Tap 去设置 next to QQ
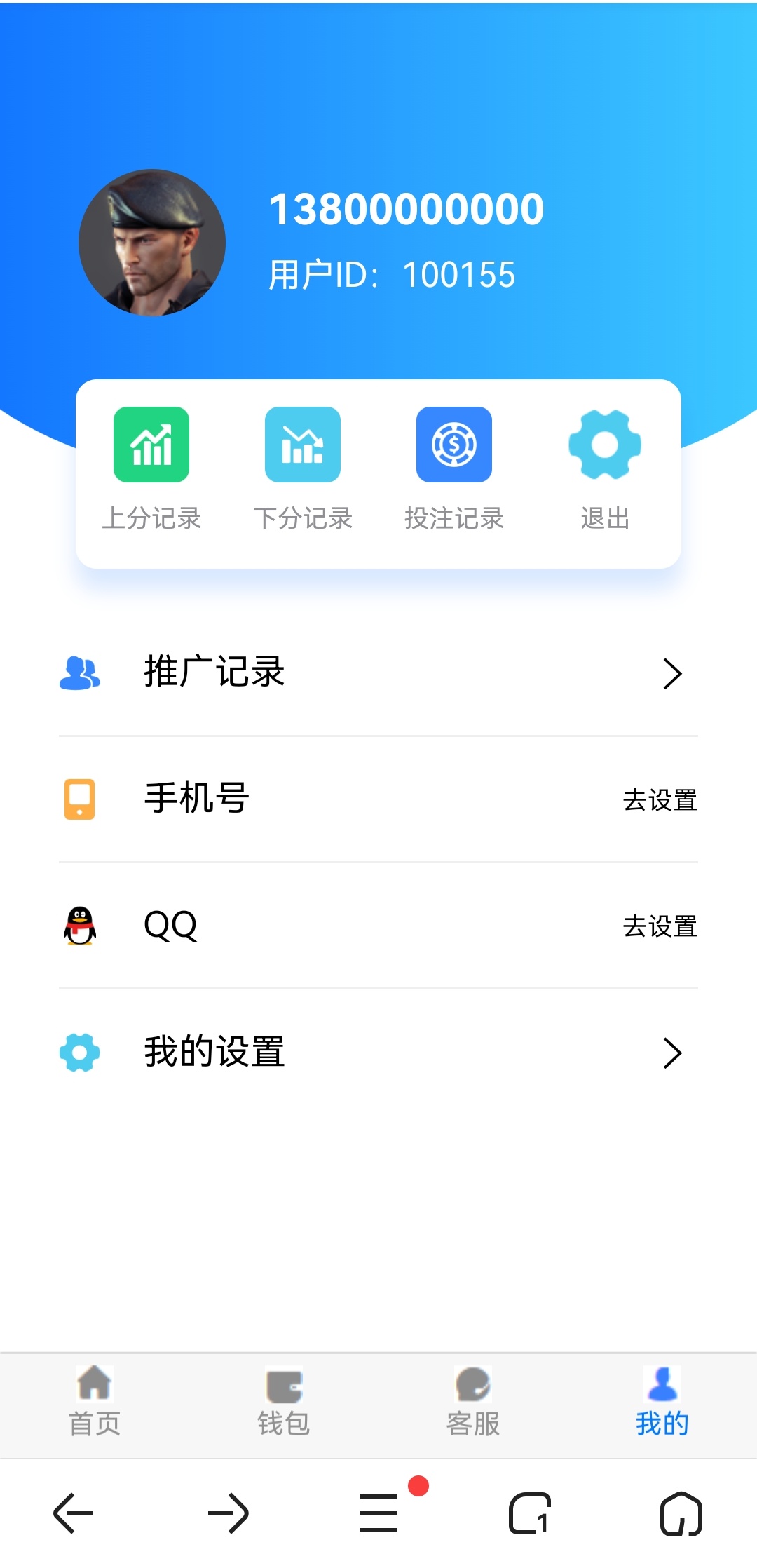The image size is (757, 1568). tap(660, 926)
